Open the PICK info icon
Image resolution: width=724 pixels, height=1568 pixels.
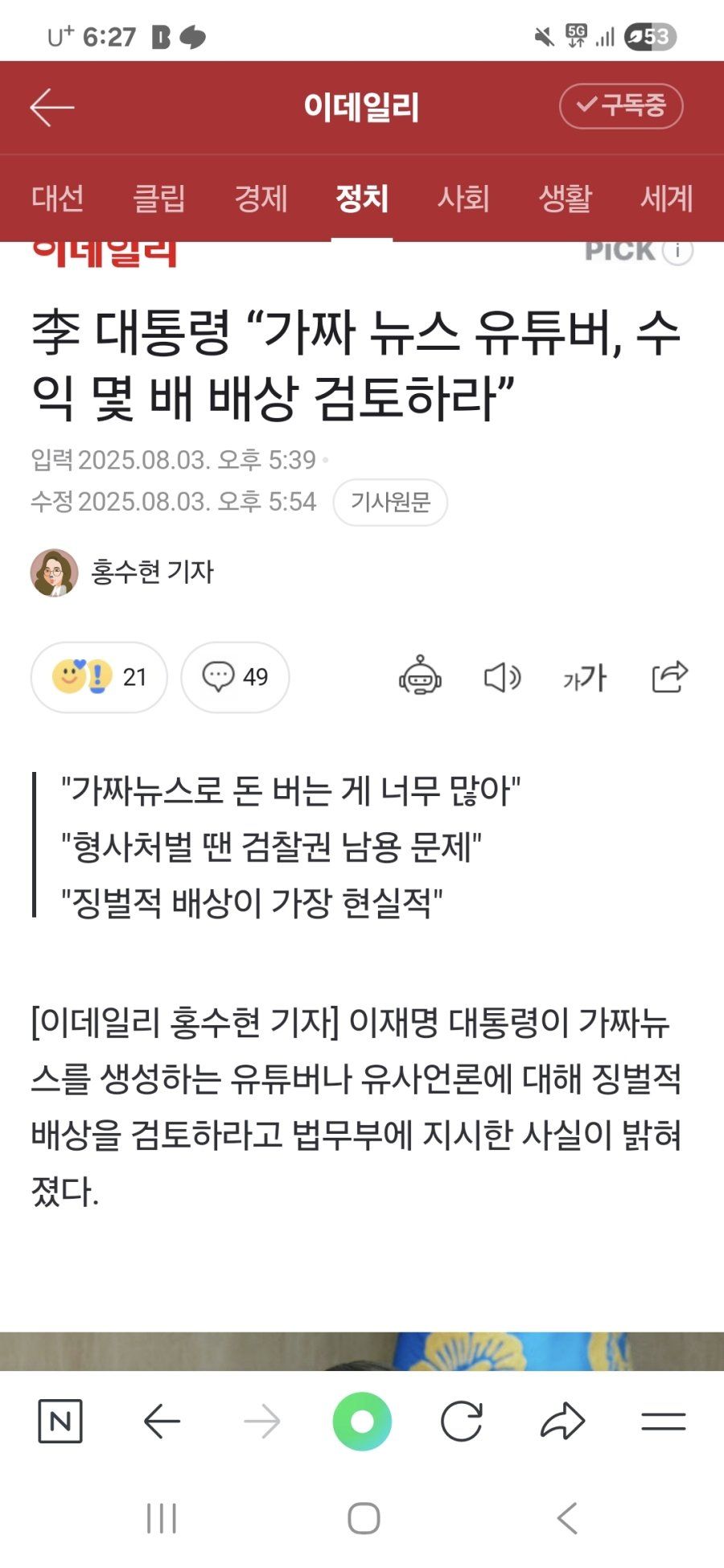pos(677,251)
